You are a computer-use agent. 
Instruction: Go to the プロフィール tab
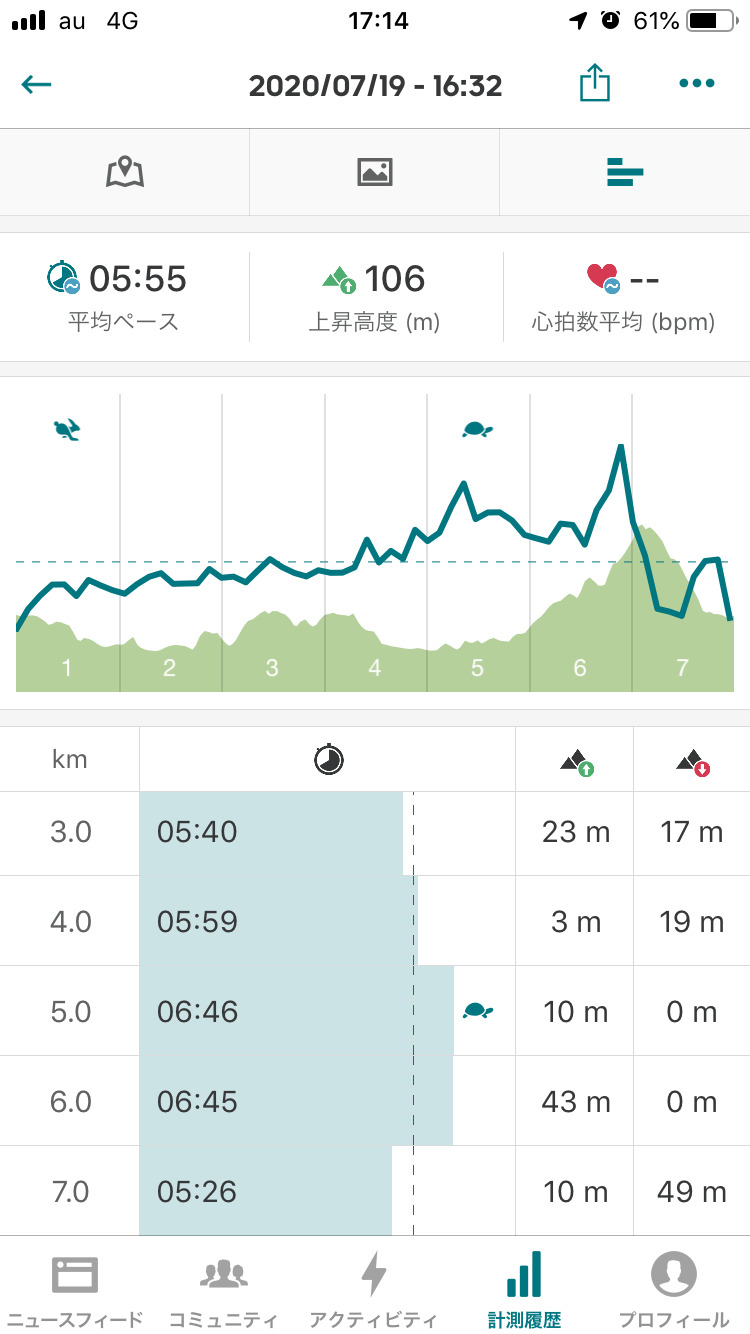(x=674, y=1288)
